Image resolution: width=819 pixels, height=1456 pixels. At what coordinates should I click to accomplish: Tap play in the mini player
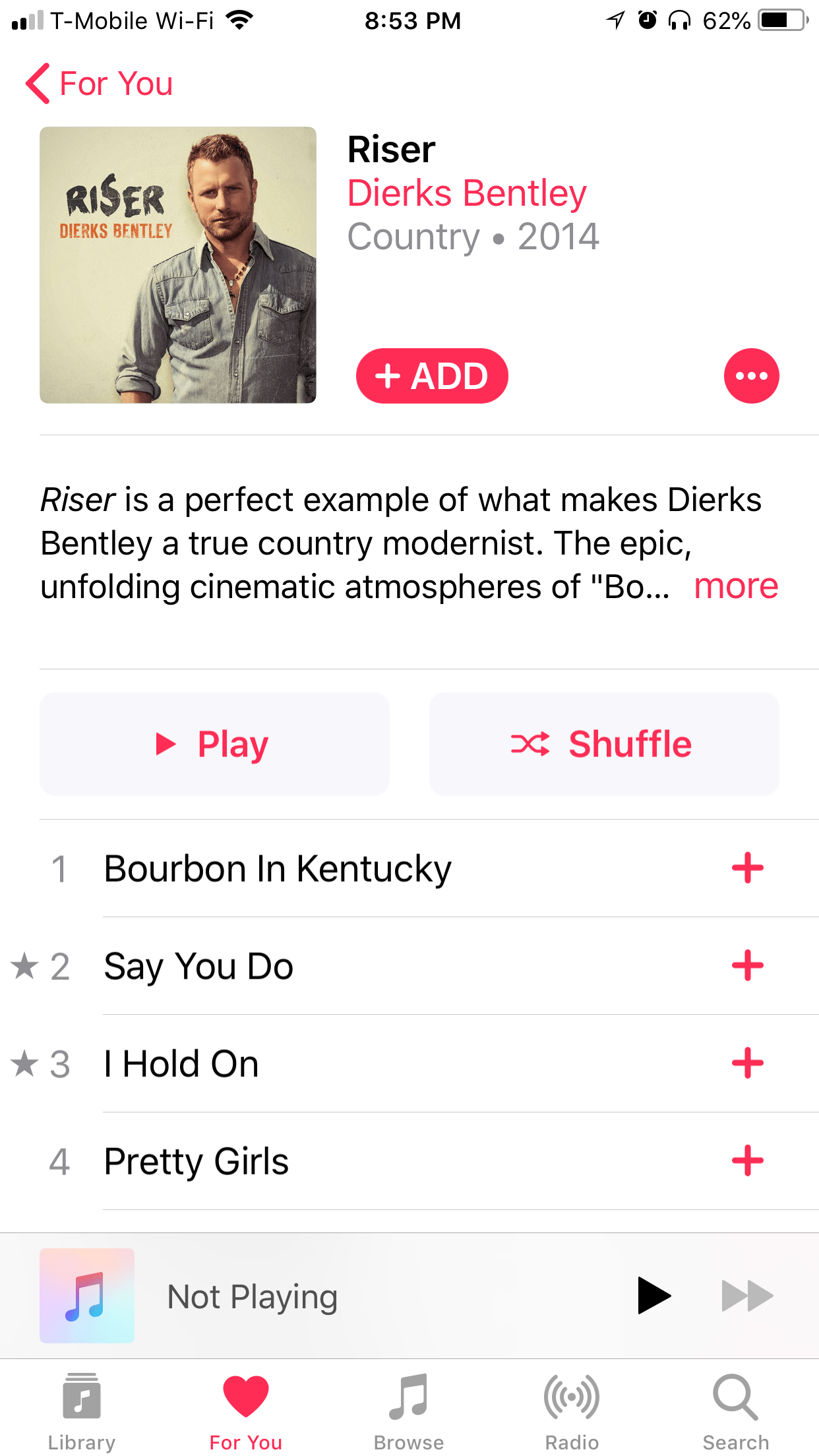point(653,1296)
